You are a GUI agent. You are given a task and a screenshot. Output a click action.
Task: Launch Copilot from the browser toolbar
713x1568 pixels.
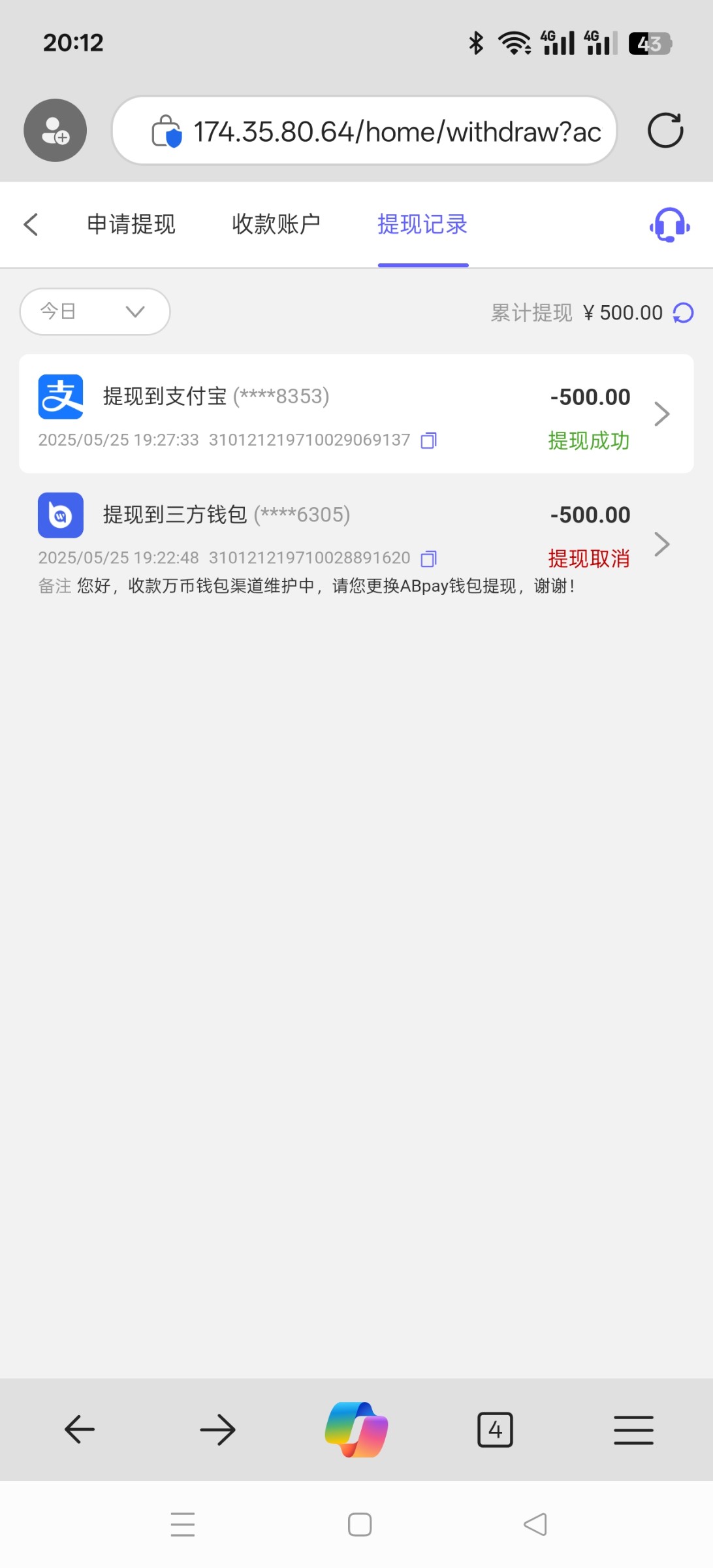356,1429
